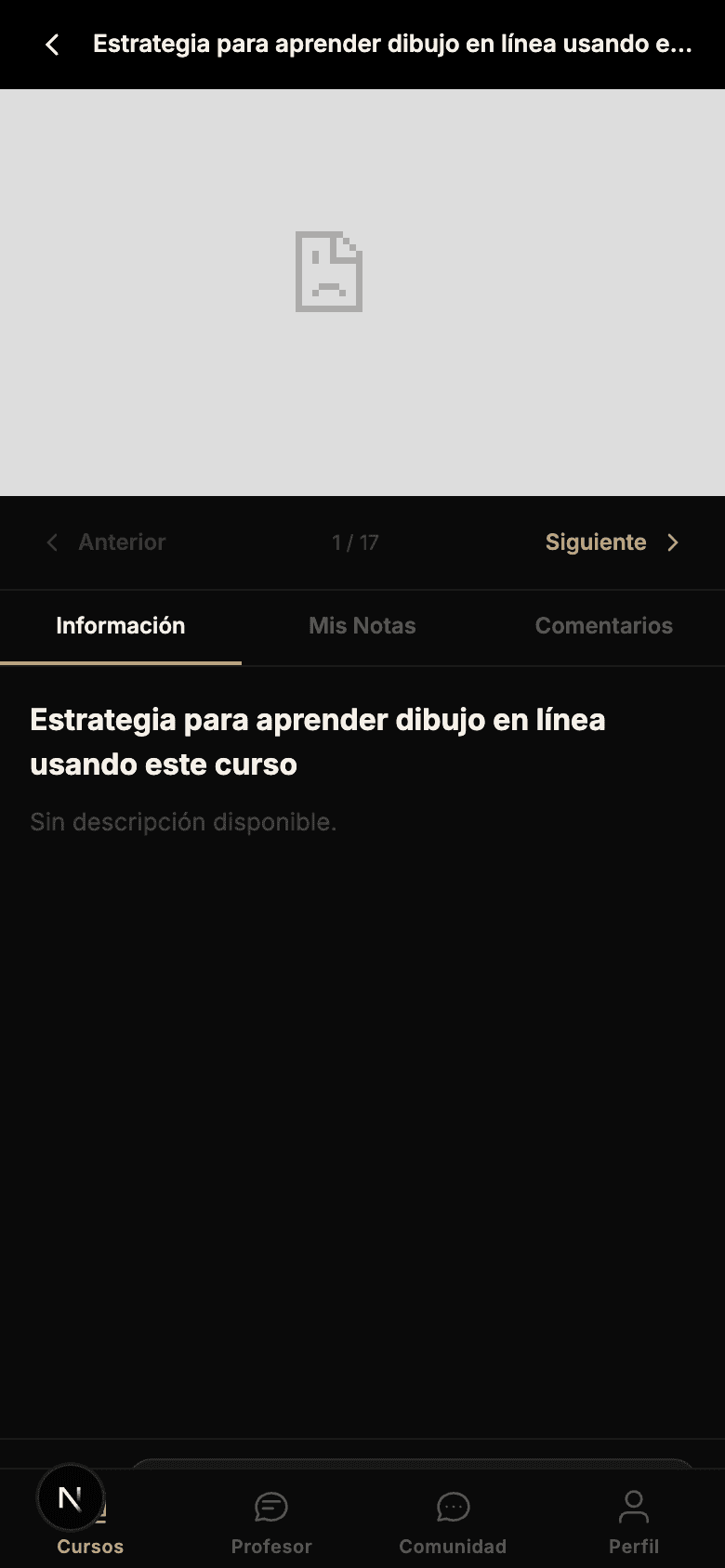Open the Profesor chat icon
This screenshot has height=1568, width=725.
click(x=270, y=1507)
